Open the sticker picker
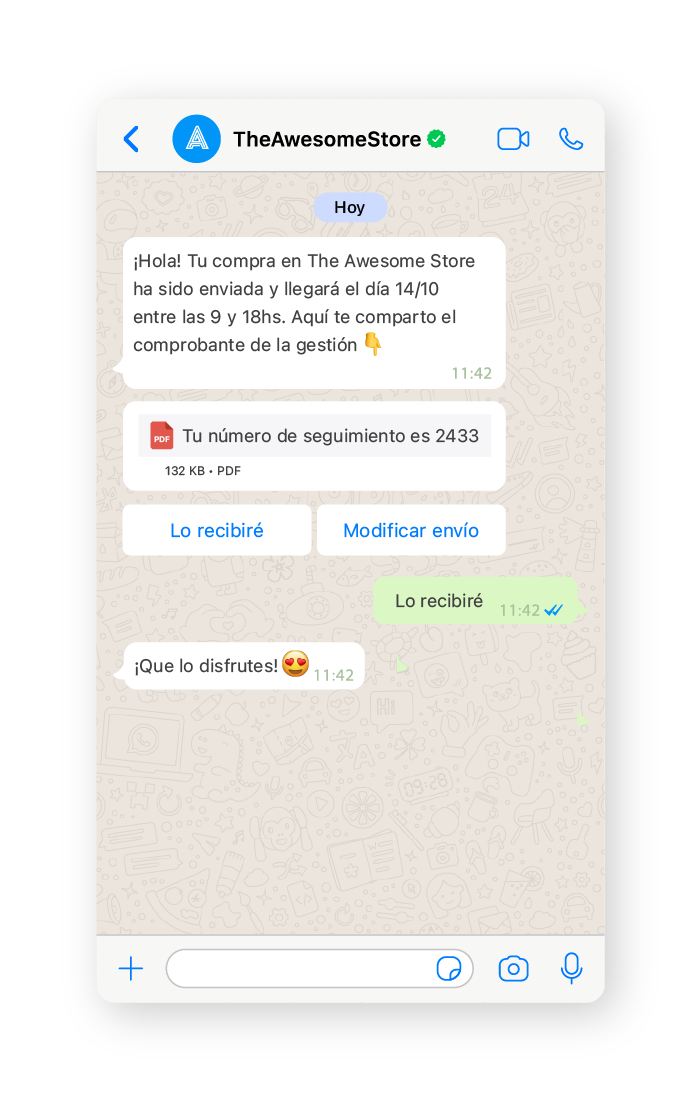 [x=449, y=968]
